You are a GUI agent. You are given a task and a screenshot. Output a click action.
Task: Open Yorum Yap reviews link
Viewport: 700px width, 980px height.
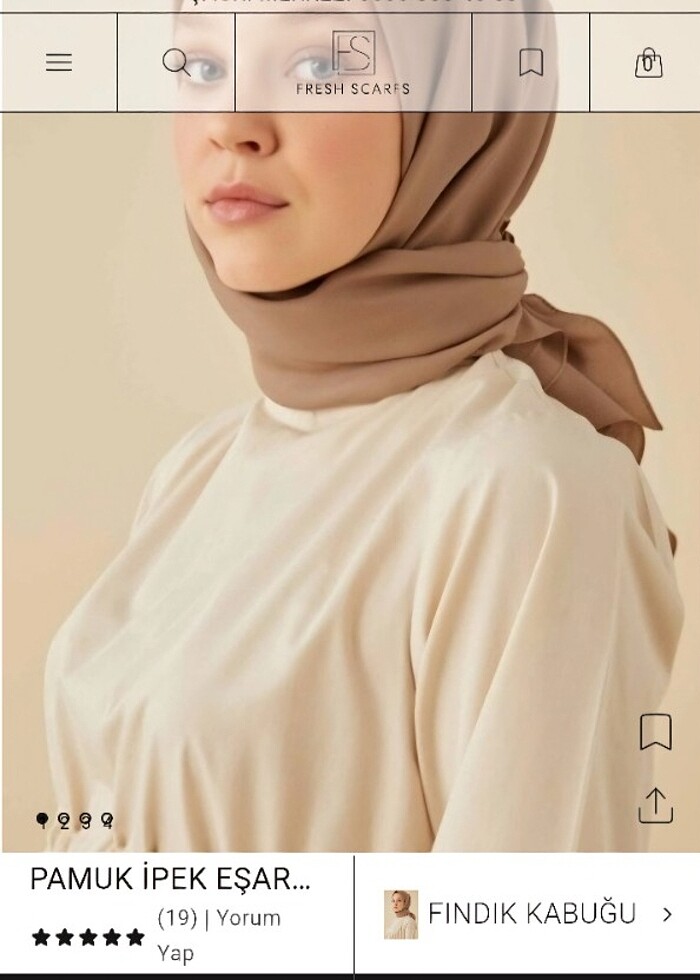click(x=247, y=918)
